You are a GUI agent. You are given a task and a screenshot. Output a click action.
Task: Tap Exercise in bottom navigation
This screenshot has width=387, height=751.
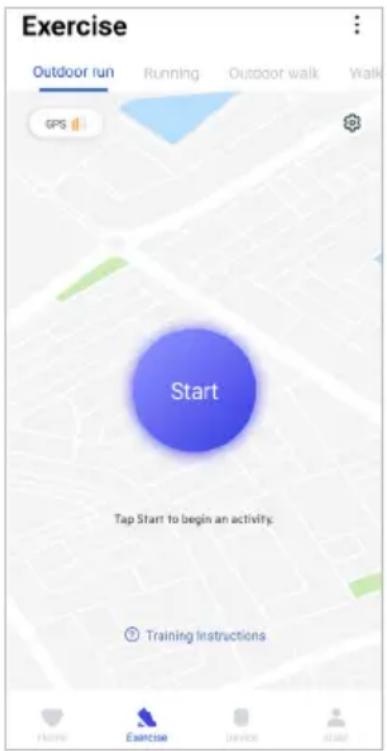[x=147, y=724]
